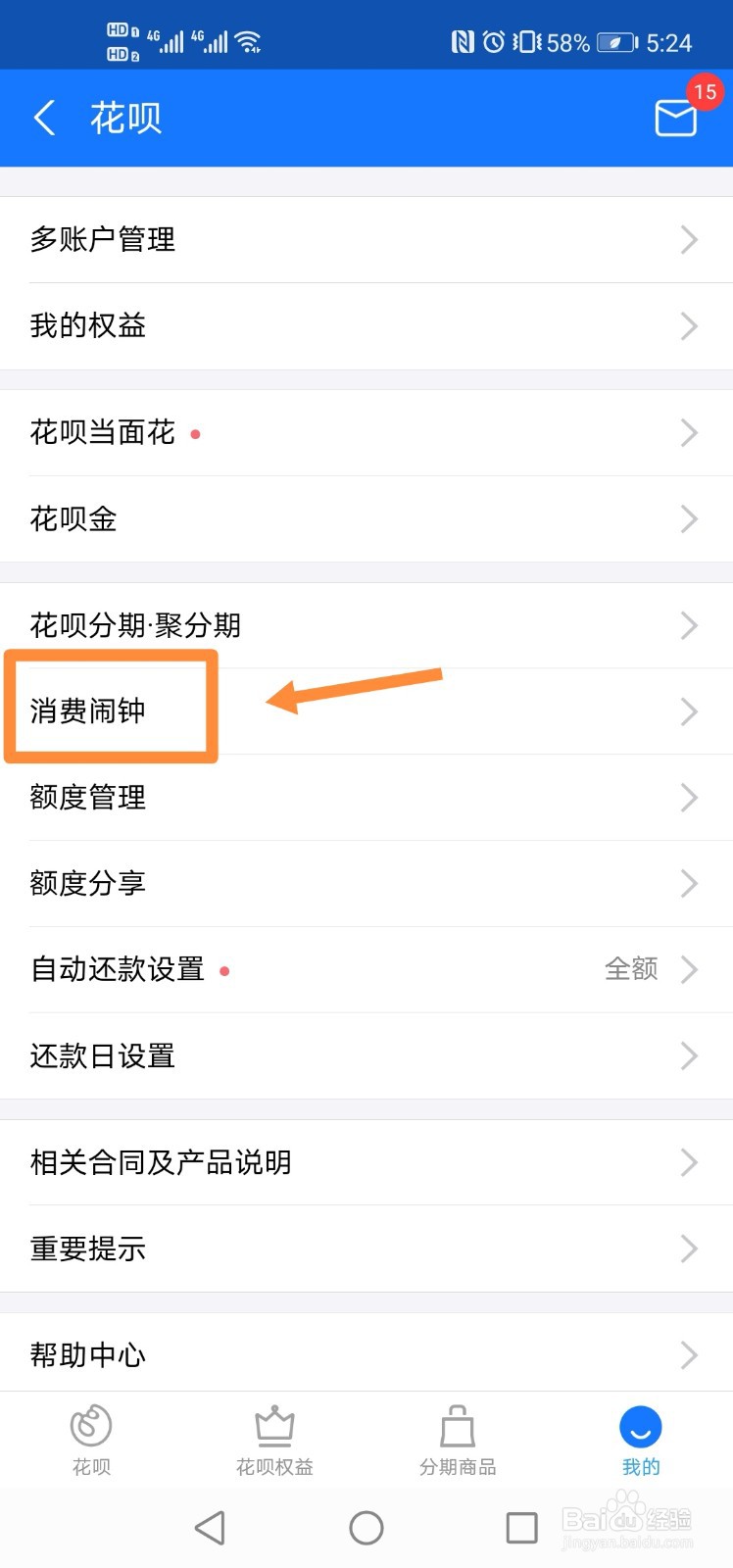Screen dimensions: 733x1568
Task: Tap the back arrow in the 花呗 header
Action: [43, 117]
